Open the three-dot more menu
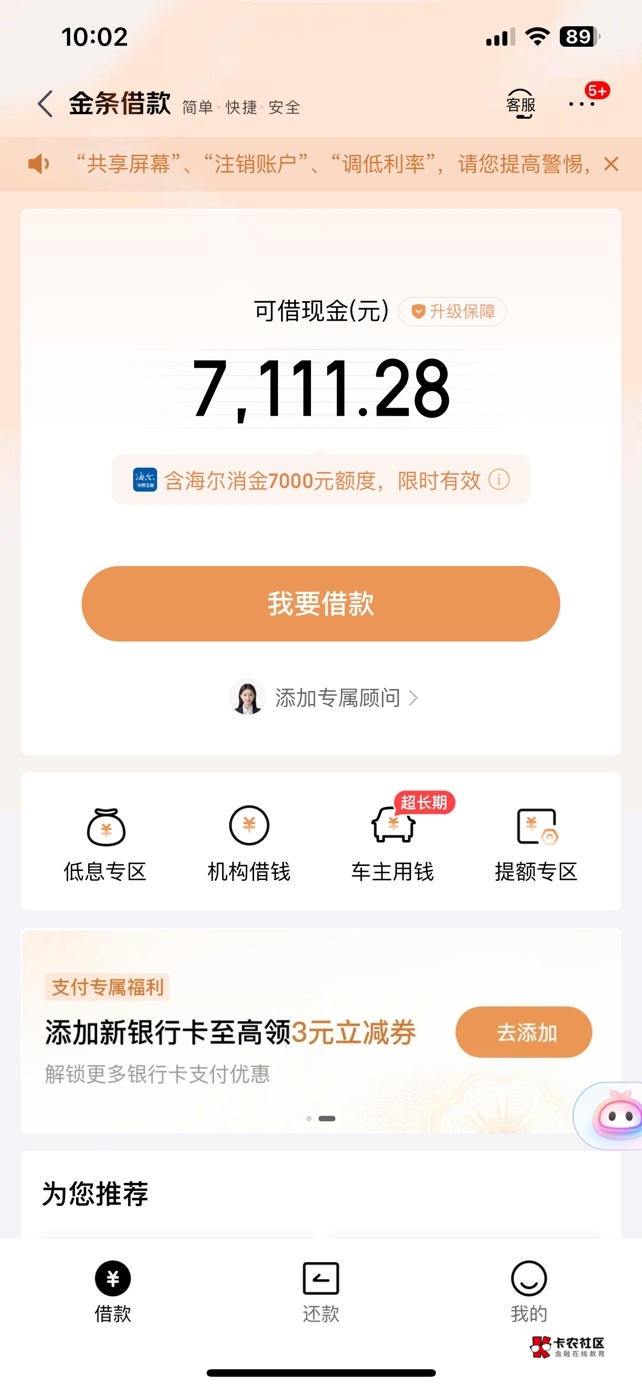The height and width of the screenshot is (1389, 642). 581,104
